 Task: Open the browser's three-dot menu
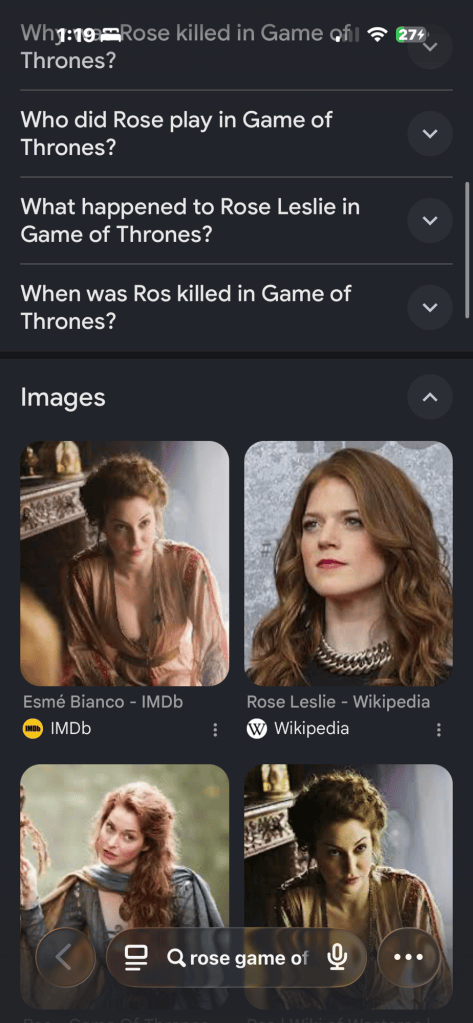pyautogui.click(x=408, y=957)
